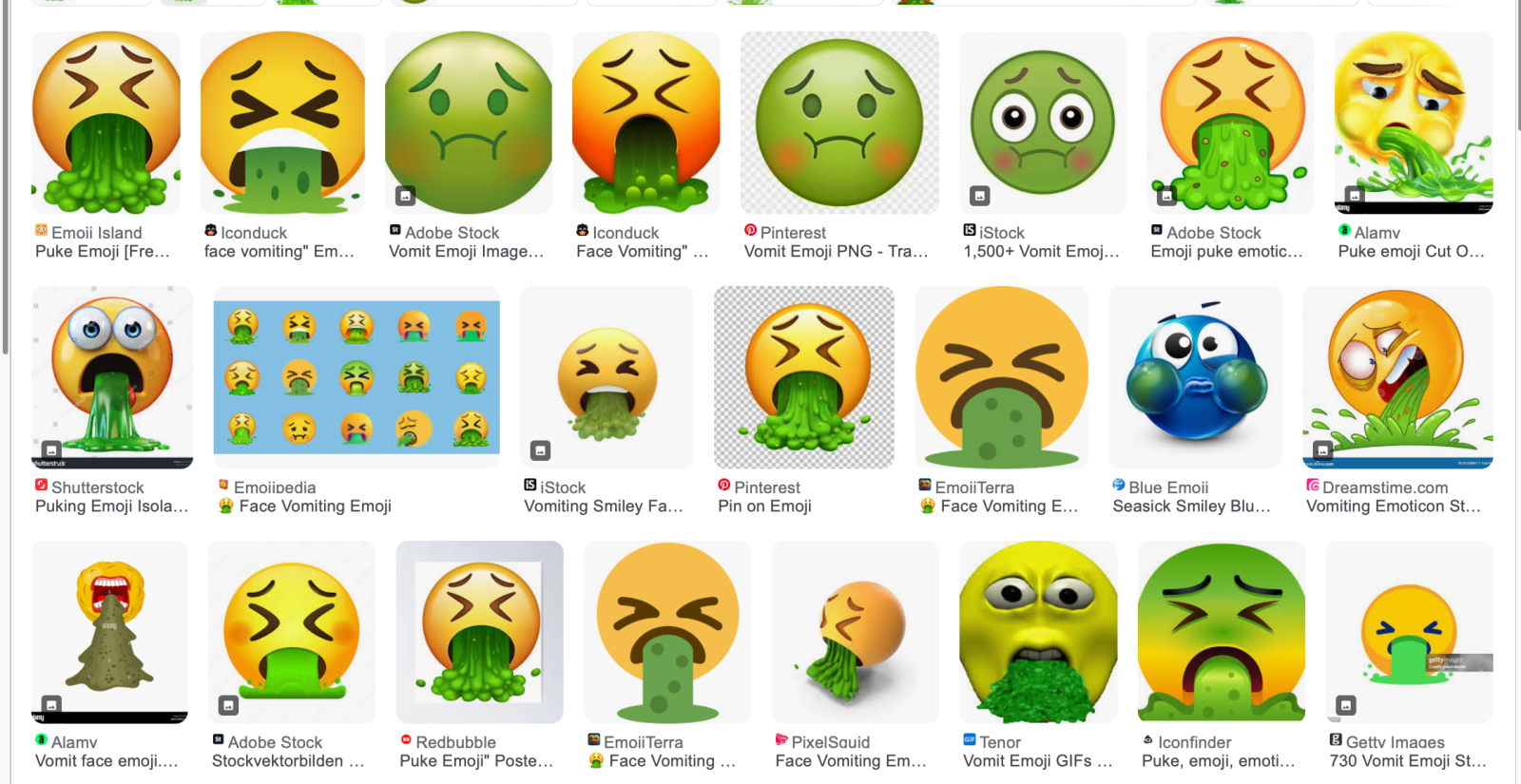Image resolution: width=1521 pixels, height=784 pixels.
Task: Open the Adobe Stock emoji puke emoticon tile
Action: pyautogui.click(x=1230, y=123)
